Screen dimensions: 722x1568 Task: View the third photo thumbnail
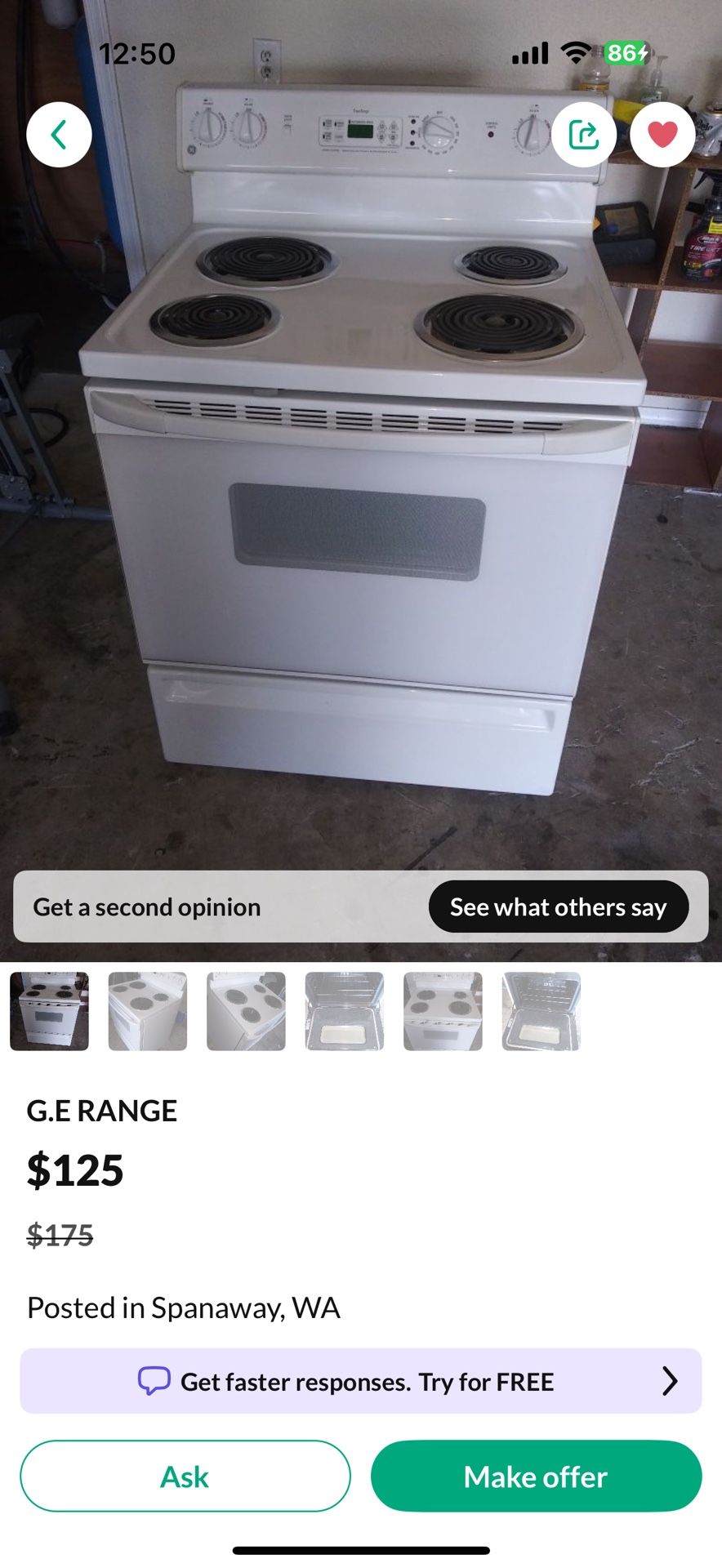[246, 1011]
